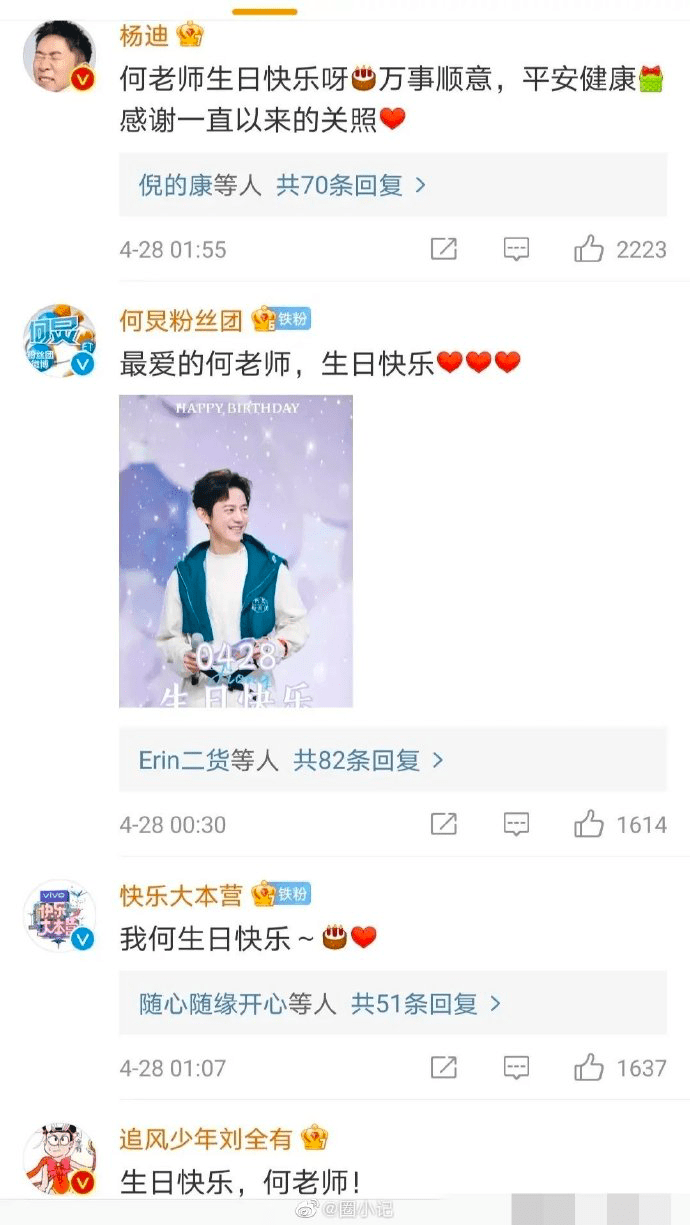Screen dimensions: 690x1225
Task: Like 何炅粉丝团's comment with 1614 likes
Action: [589, 824]
